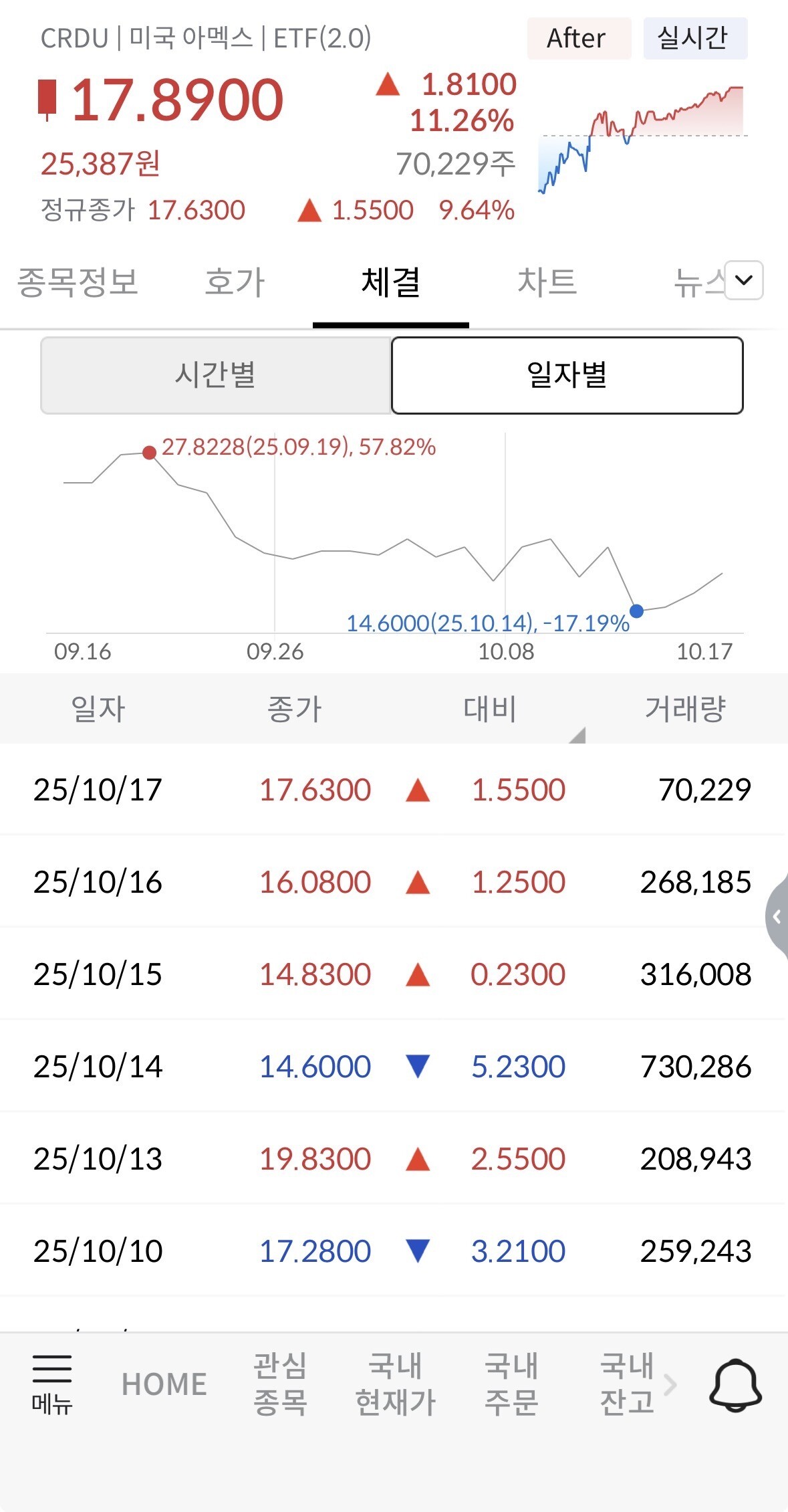Open 국내잔고

pyautogui.click(x=626, y=1384)
